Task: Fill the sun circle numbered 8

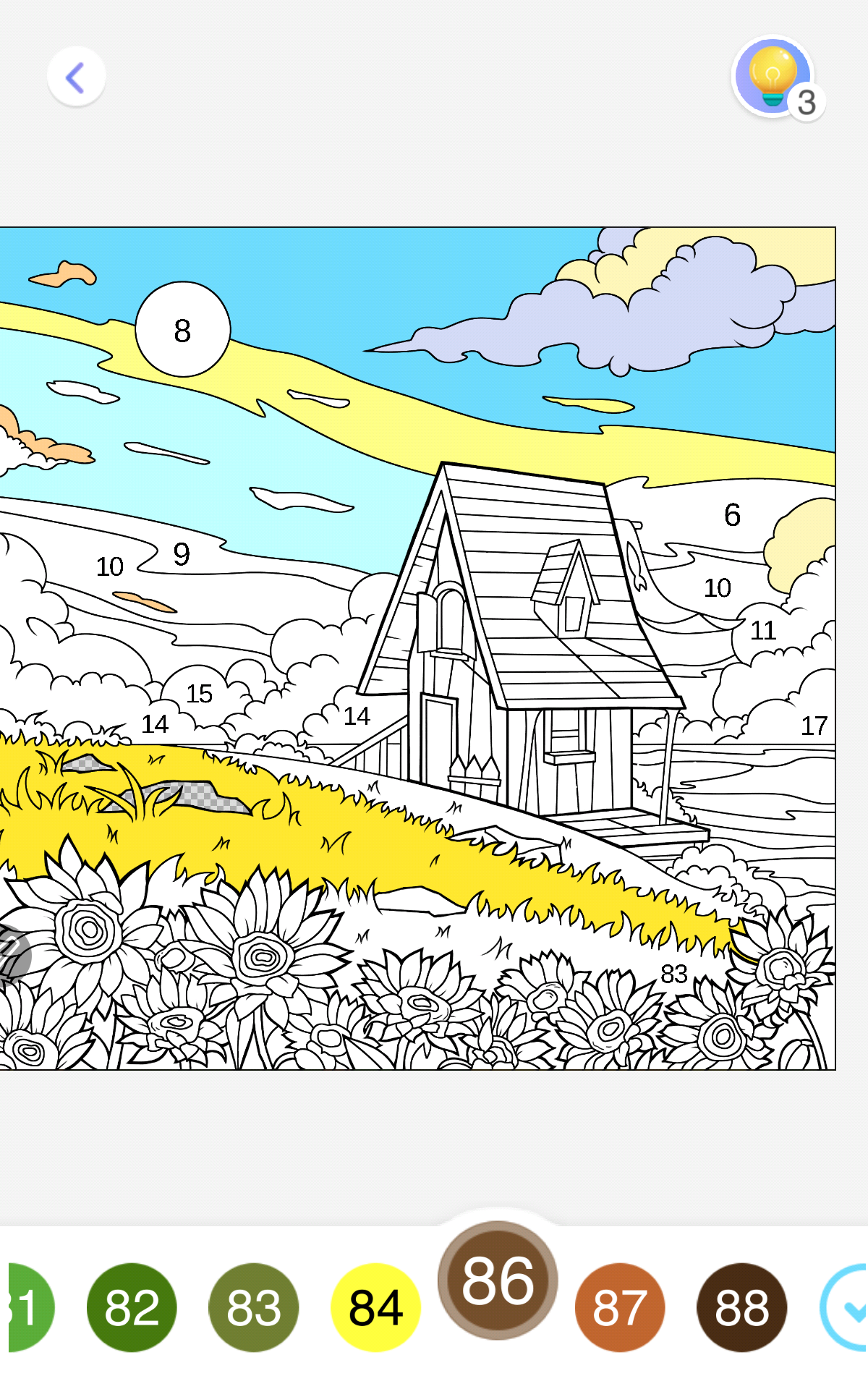Action: (182, 330)
